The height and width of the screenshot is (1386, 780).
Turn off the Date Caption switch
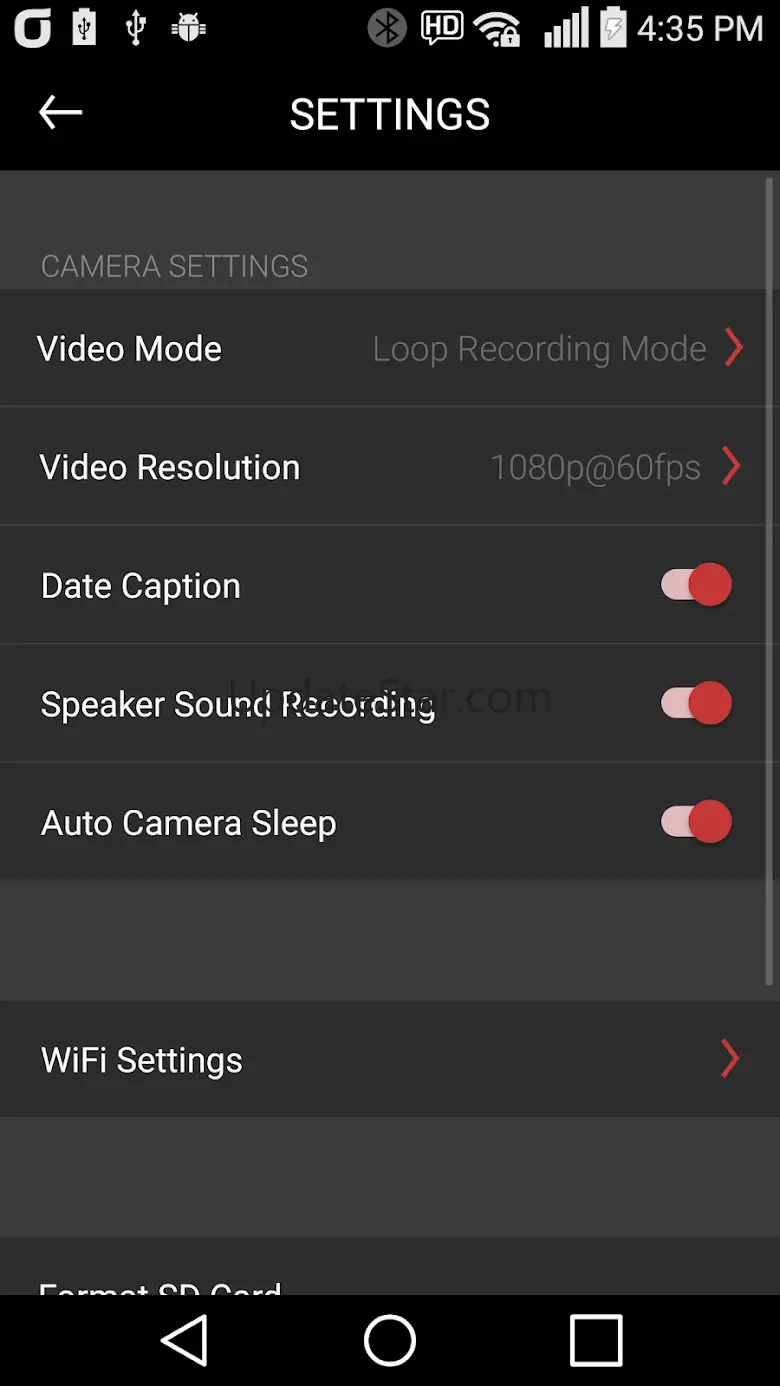tap(696, 586)
